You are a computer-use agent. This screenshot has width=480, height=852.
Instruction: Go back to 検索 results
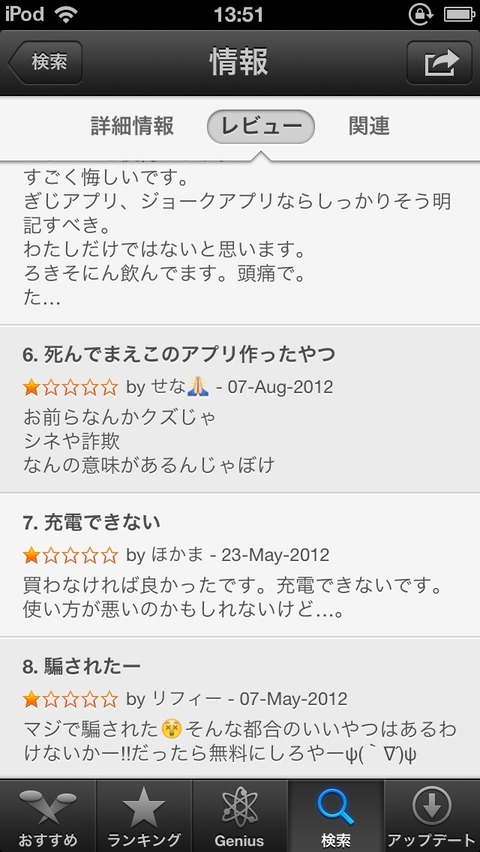click(x=45, y=62)
